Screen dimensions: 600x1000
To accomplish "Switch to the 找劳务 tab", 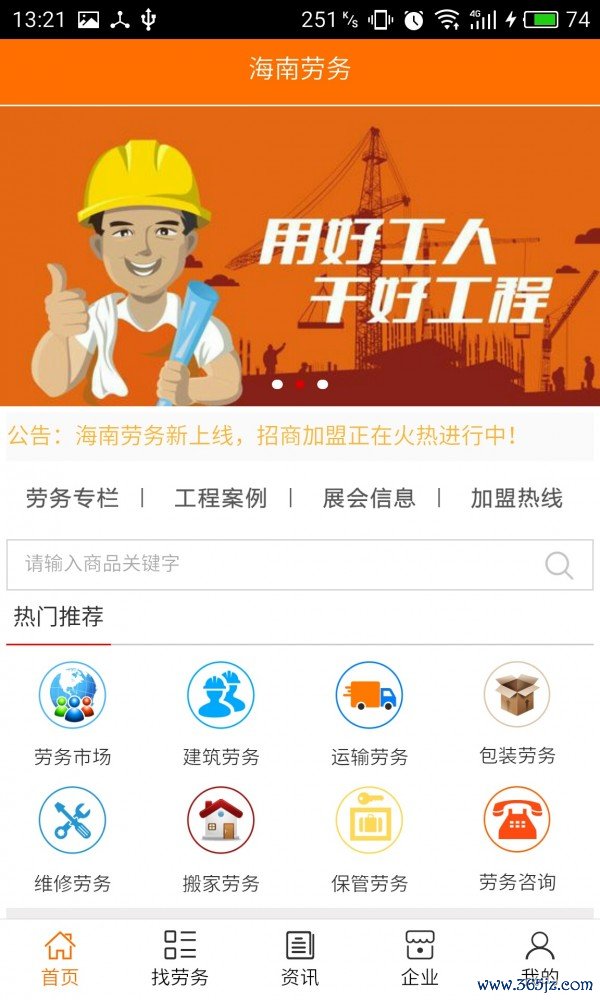I will pos(180,958).
